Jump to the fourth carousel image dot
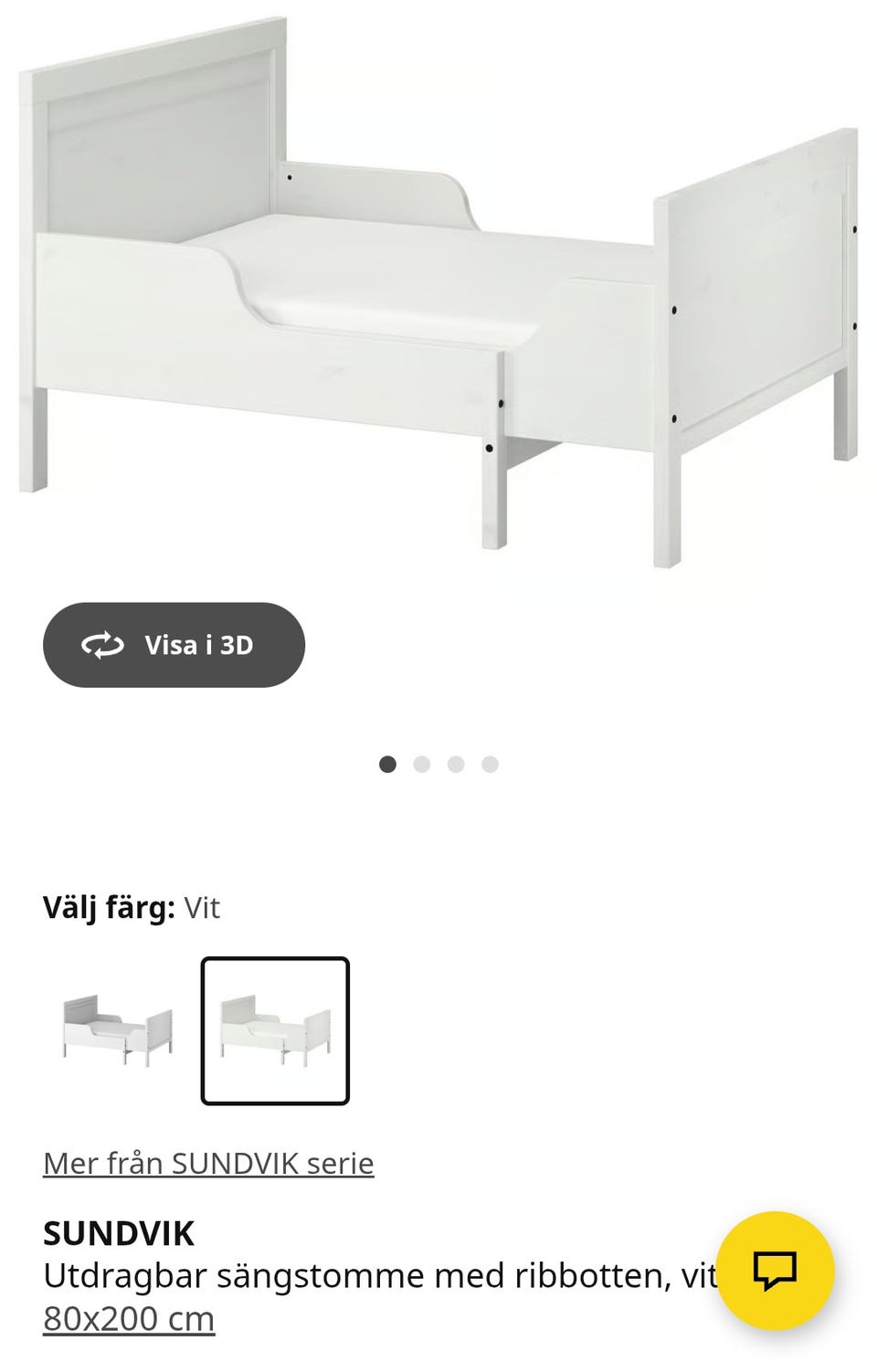 point(489,763)
